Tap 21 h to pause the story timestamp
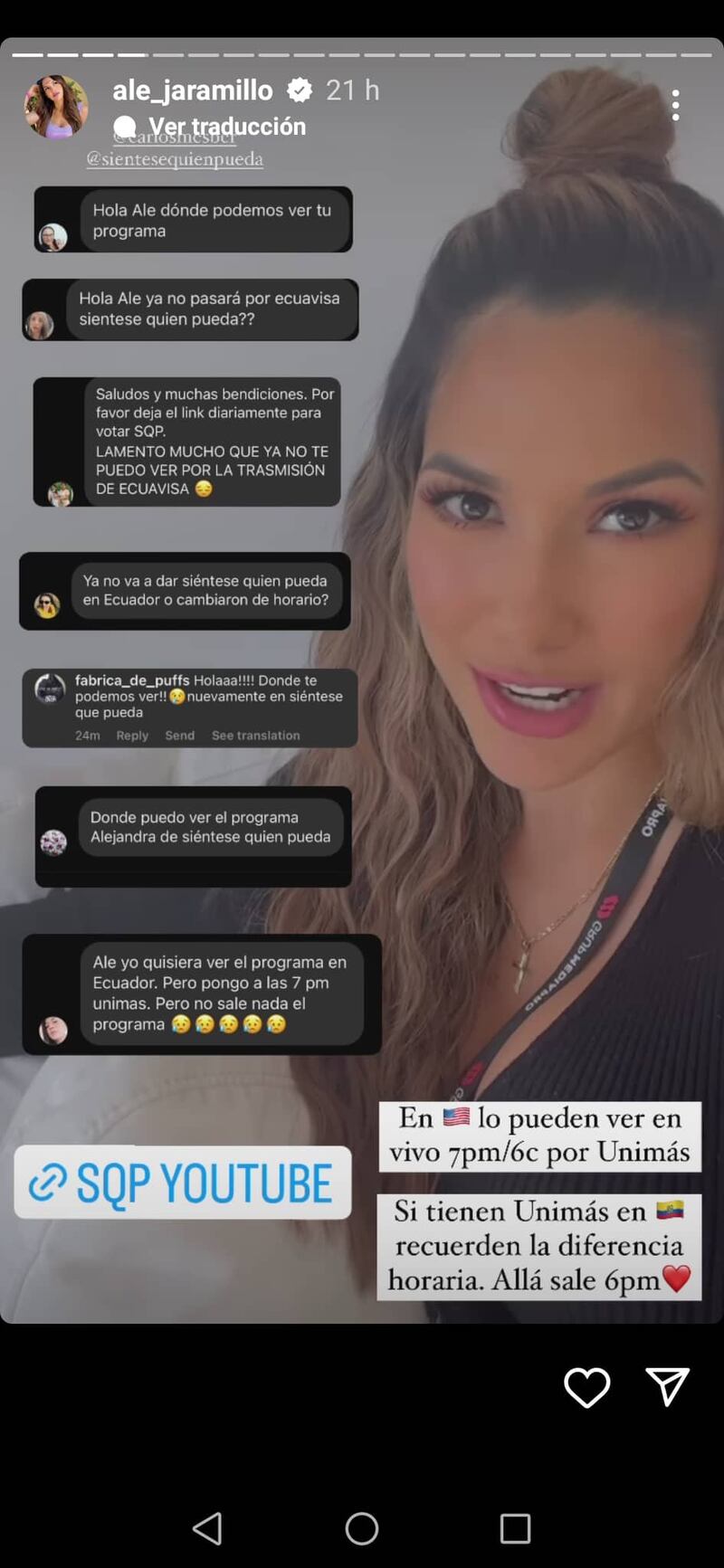724x1568 pixels. click(351, 90)
